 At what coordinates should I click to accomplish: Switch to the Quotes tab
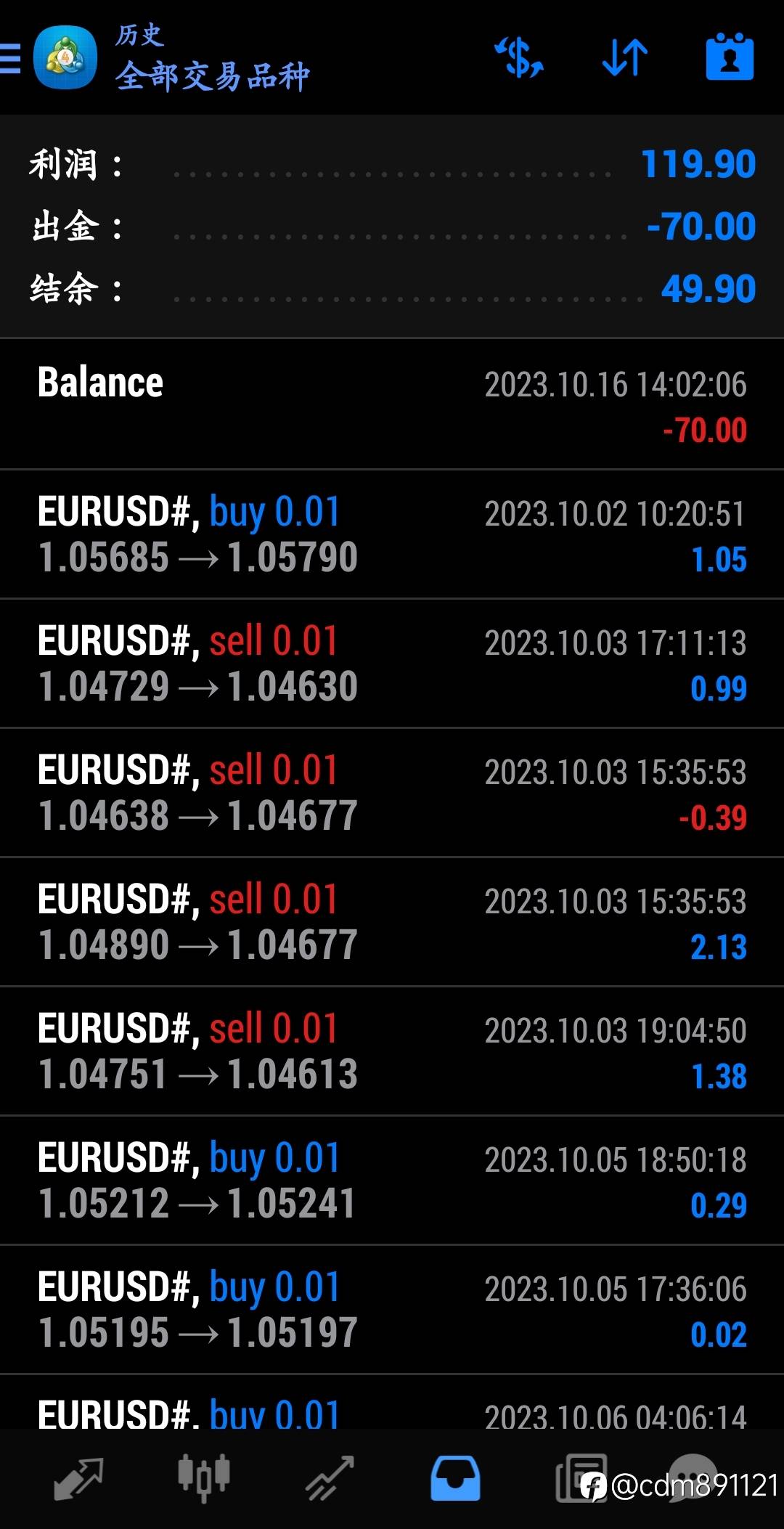pyautogui.click(x=78, y=1478)
